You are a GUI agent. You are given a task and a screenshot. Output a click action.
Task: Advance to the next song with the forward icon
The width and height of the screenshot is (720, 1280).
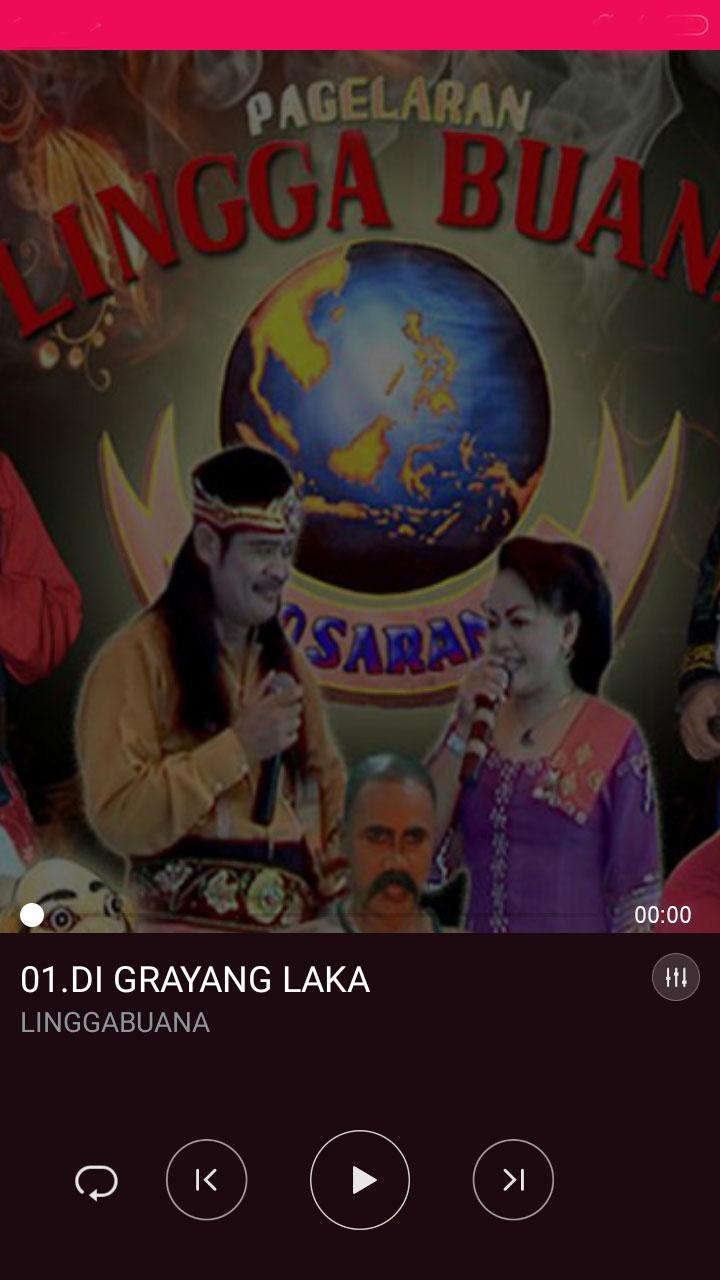(x=513, y=1180)
